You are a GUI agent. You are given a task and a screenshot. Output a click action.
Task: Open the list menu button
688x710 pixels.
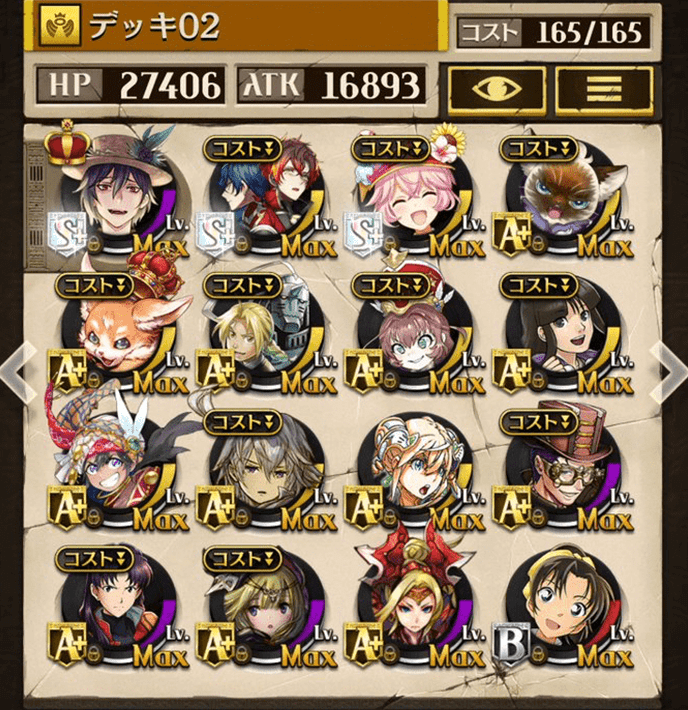coord(604,88)
